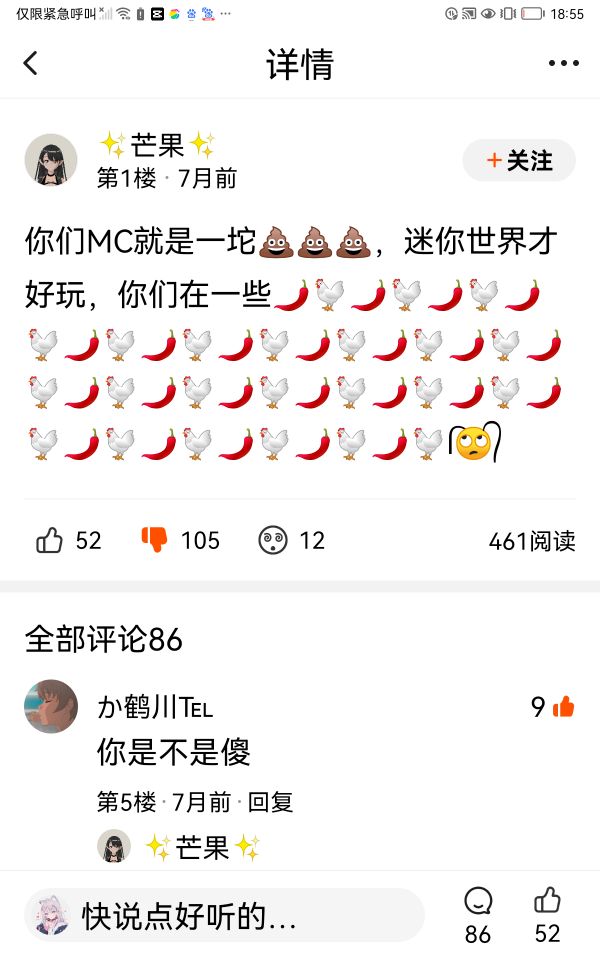
Task: Like the post with 52 thumbs up
Action: 50,541
